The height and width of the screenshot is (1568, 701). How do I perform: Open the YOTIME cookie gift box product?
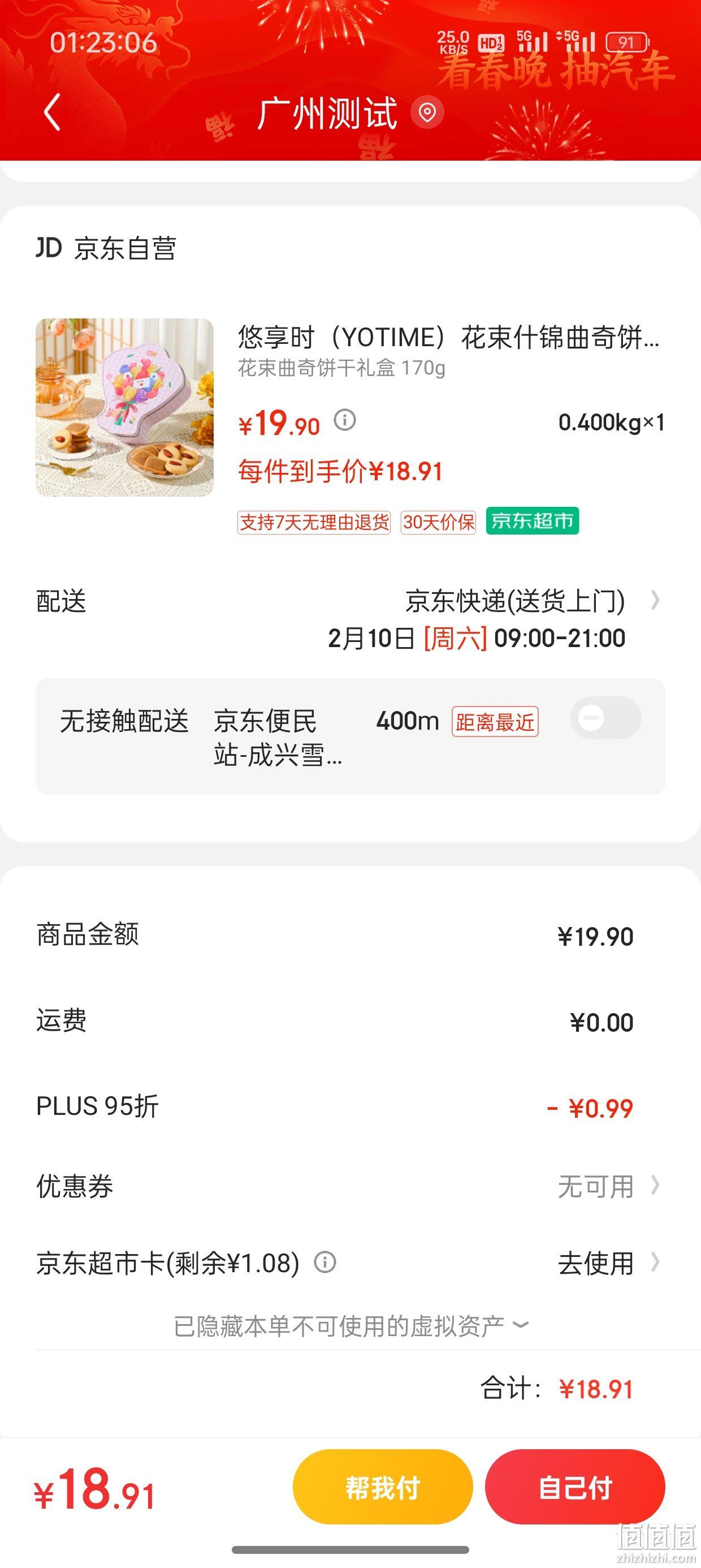tap(350, 425)
